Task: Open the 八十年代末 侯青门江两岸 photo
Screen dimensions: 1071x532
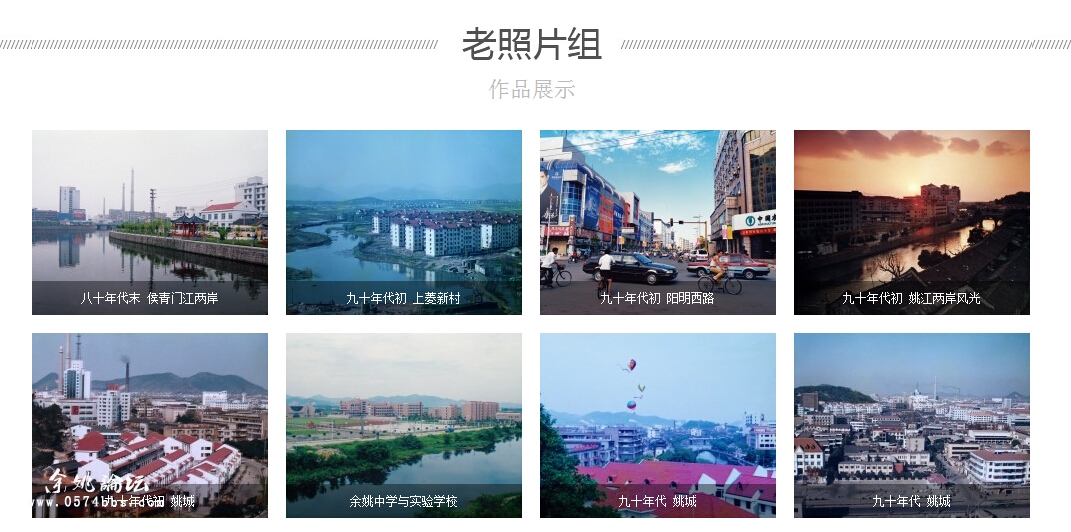Action: click(x=150, y=222)
